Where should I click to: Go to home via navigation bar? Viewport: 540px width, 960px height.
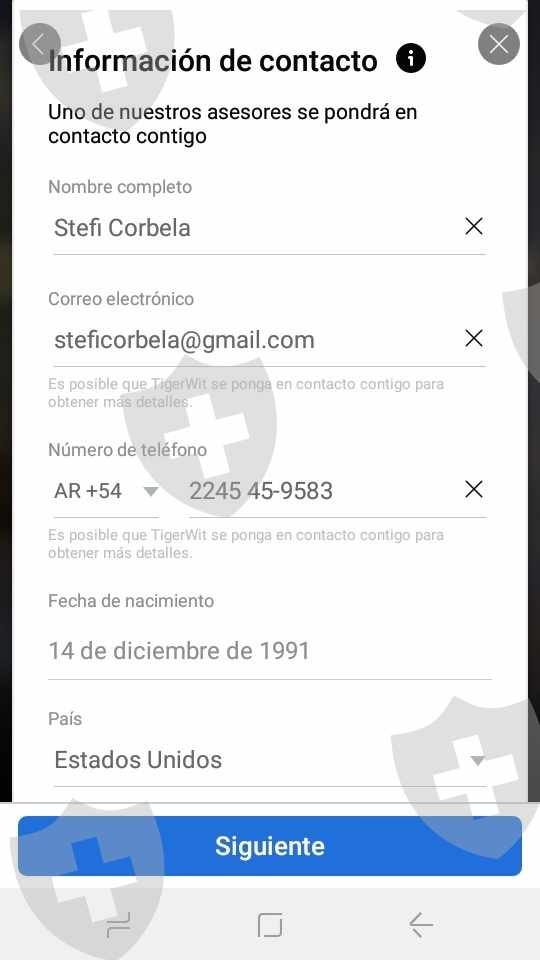point(270,924)
